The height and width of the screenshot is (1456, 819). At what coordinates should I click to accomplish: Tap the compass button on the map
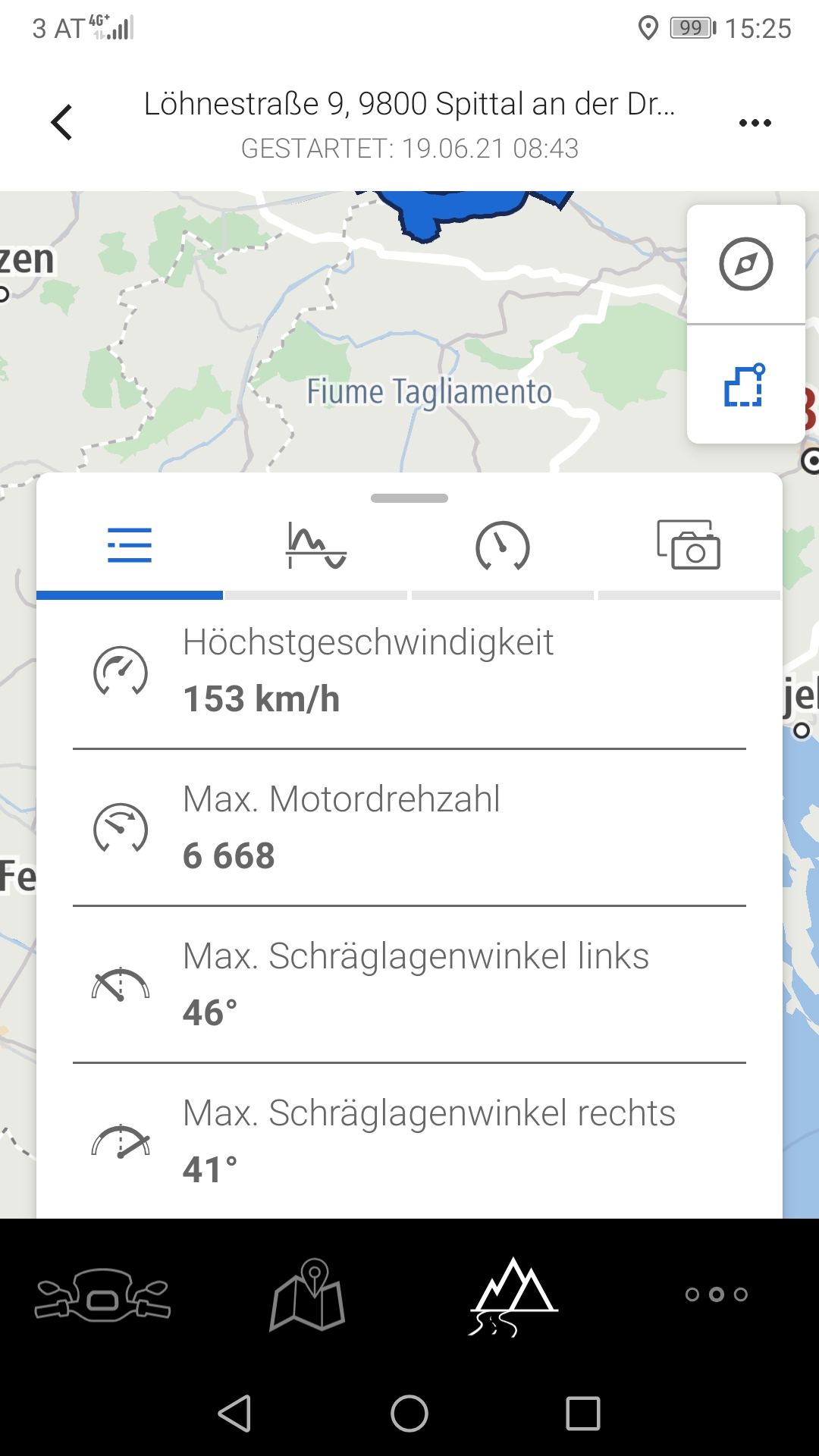pyautogui.click(x=745, y=264)
